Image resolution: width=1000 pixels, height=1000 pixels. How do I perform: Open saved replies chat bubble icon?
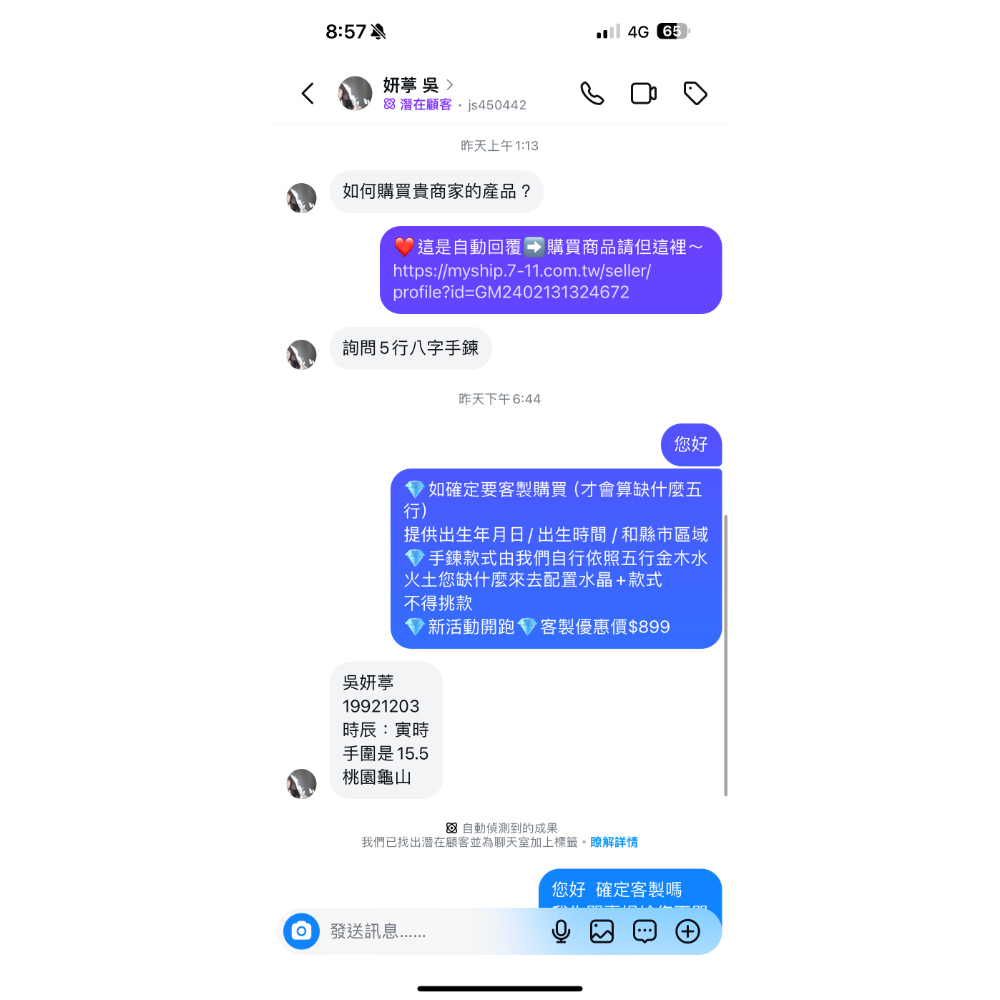click(x=645, y=931)
